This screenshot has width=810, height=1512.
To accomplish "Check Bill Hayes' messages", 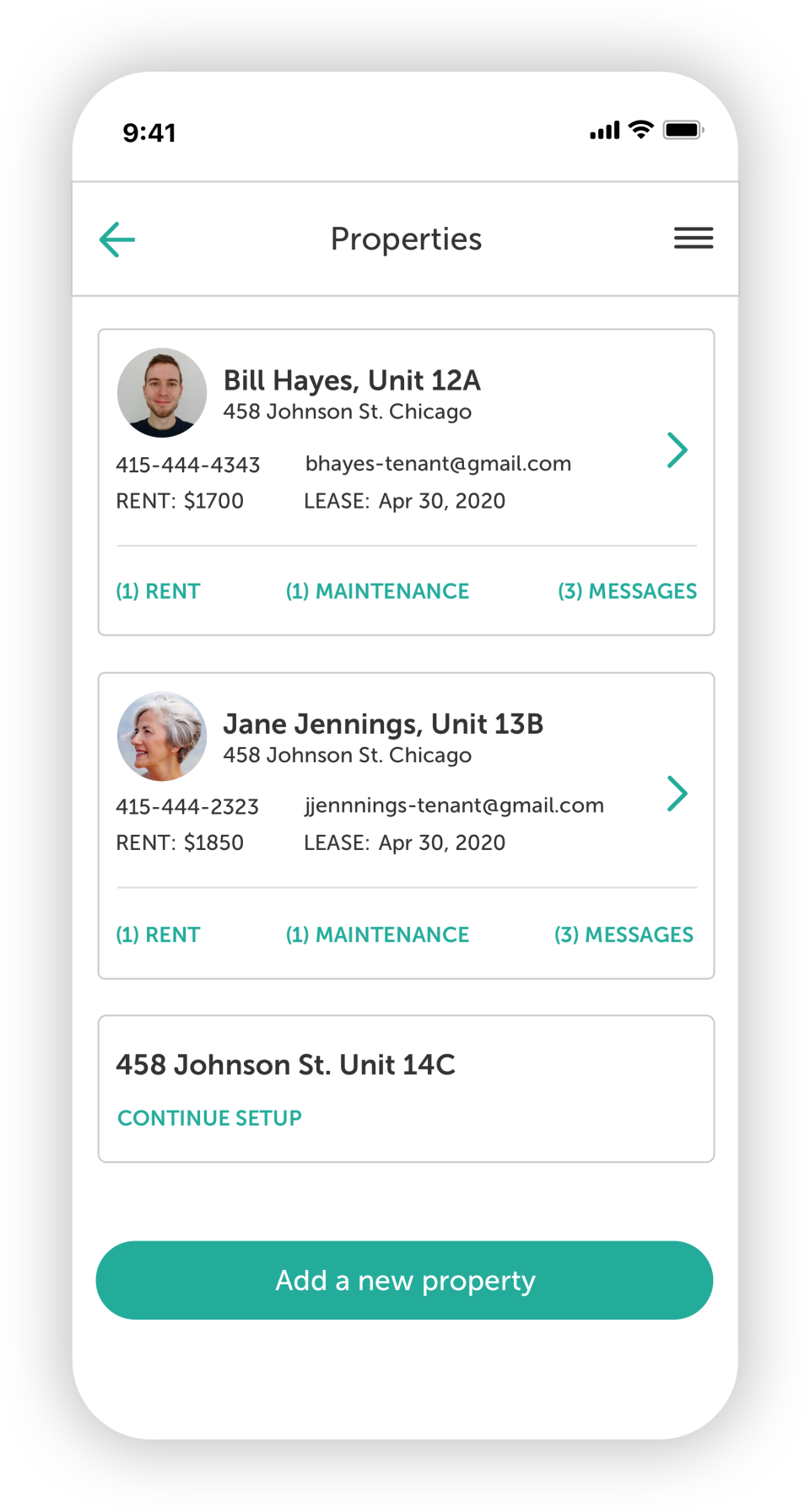I will pyautogui.click(x=627, y=591).
